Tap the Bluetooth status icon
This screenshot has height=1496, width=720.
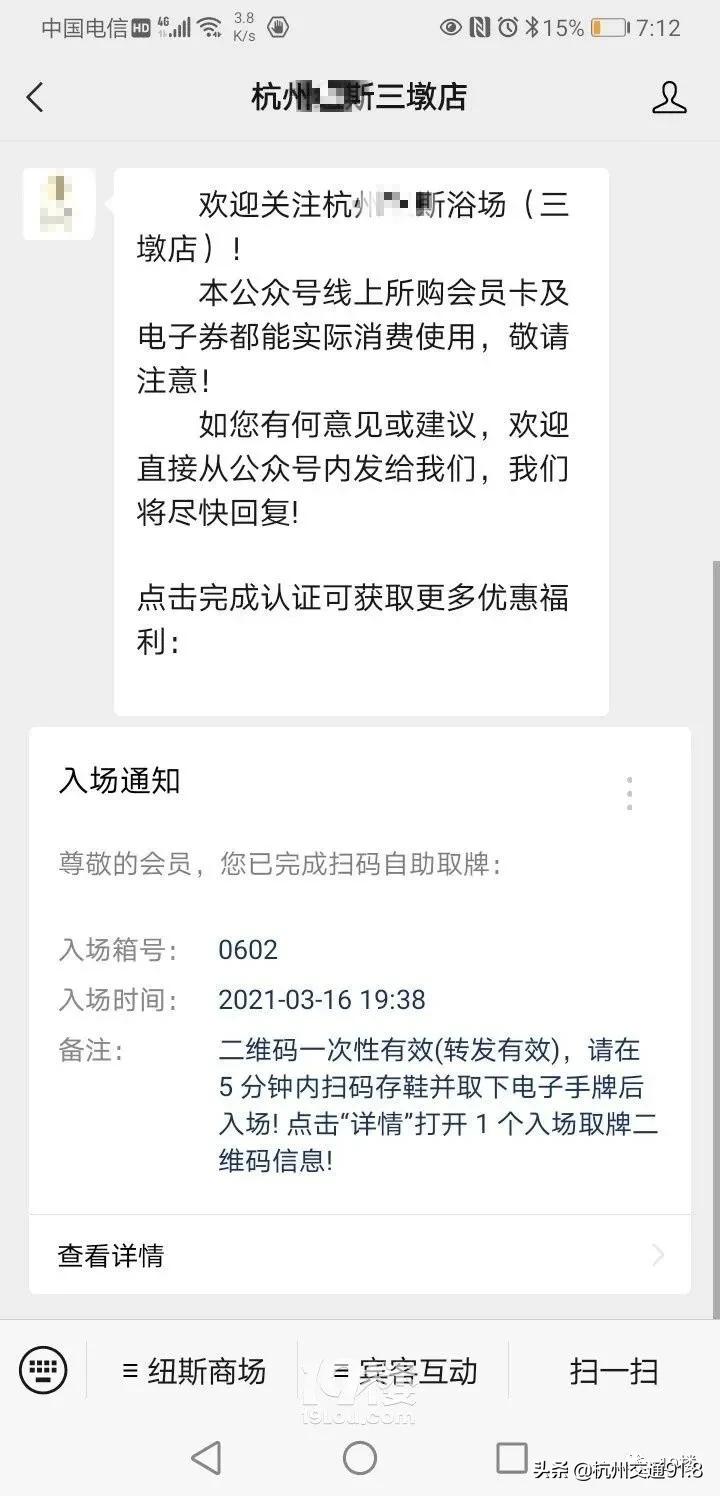531,27
